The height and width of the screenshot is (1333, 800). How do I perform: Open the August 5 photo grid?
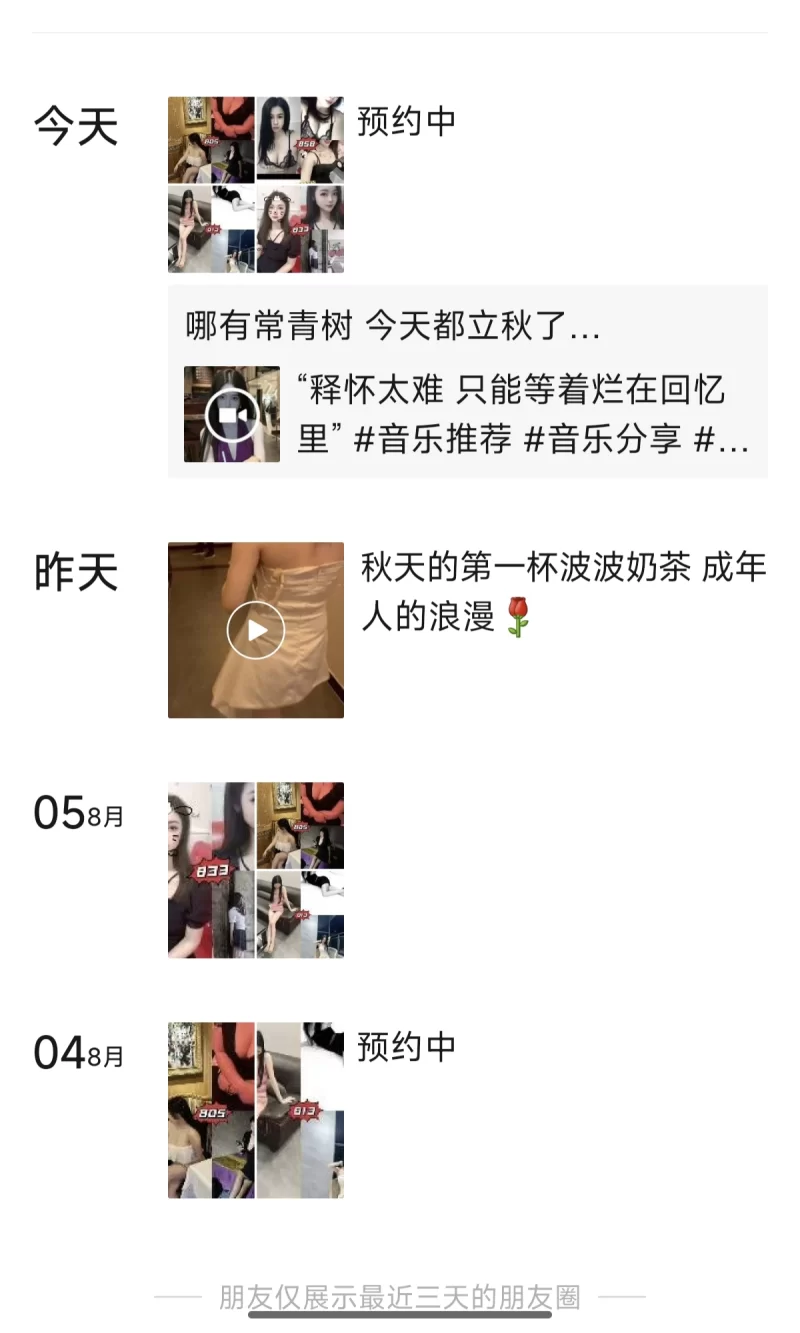pos(255,870)
